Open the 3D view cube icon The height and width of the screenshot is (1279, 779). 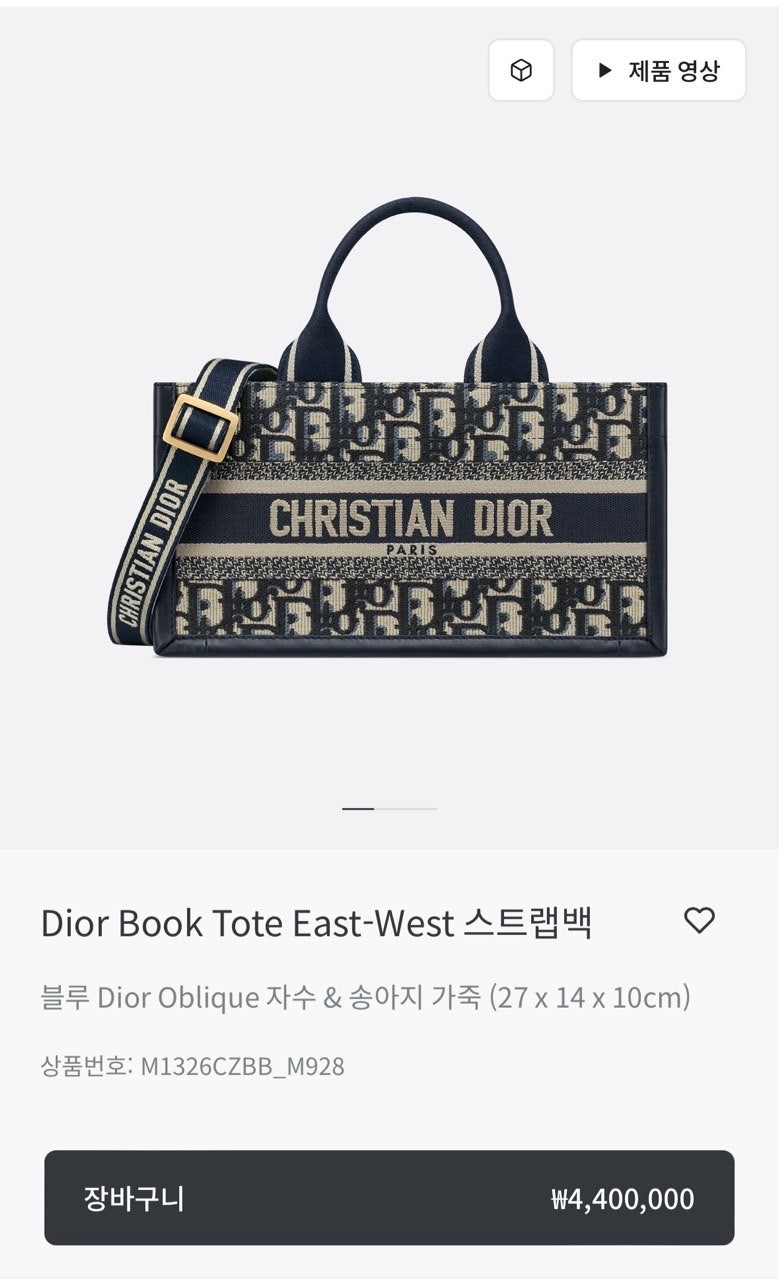click(x=520, y=70)
